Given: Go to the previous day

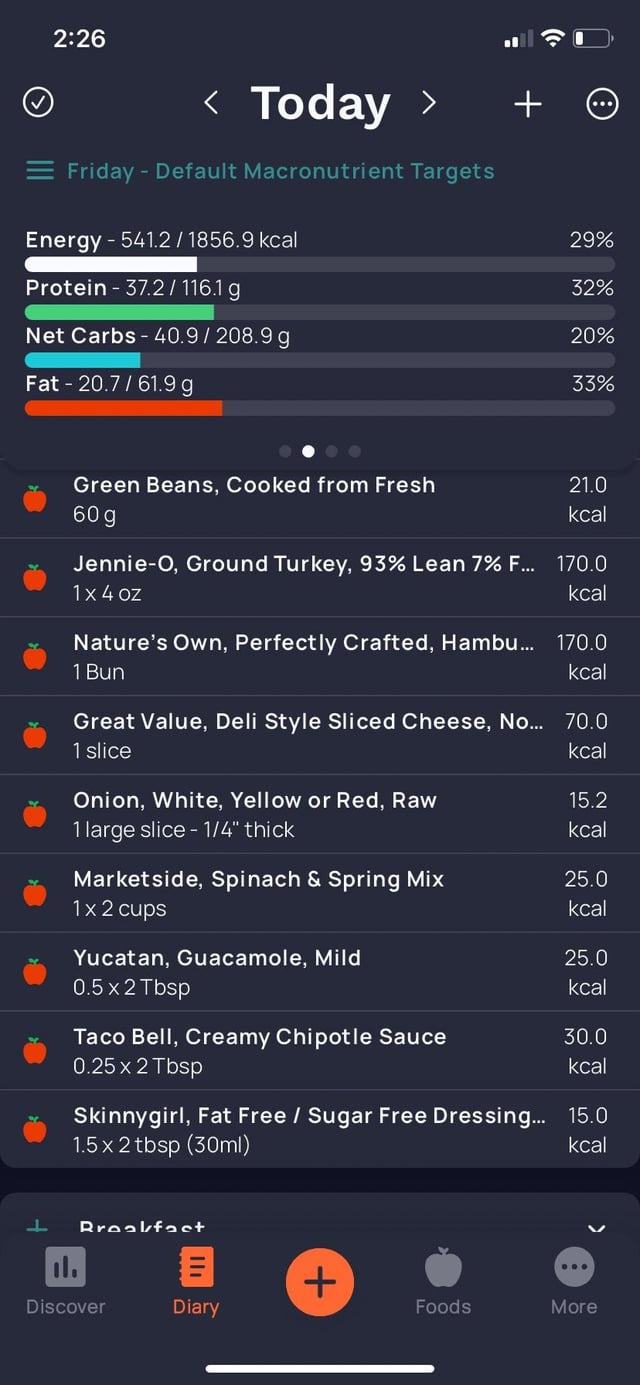Looking at the screenshot, I should [211, 103].
